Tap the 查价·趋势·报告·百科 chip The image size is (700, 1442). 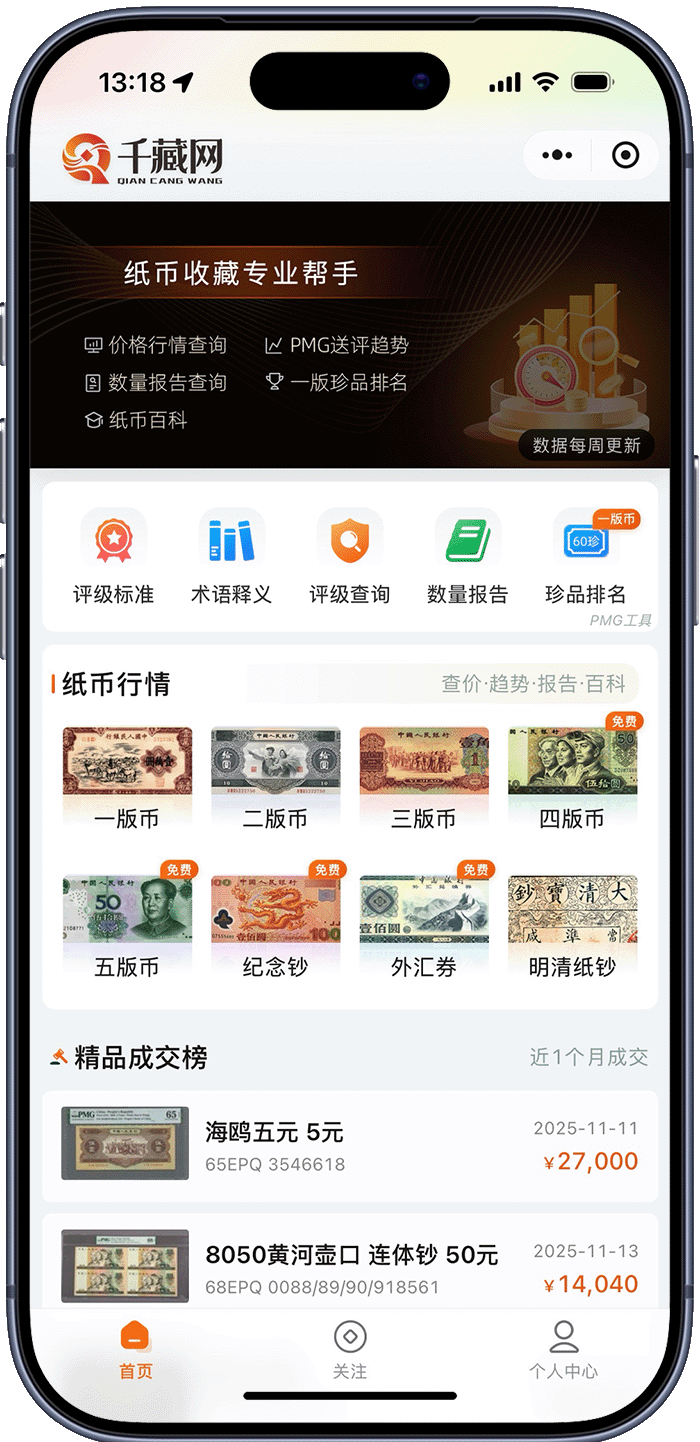click(x=533, y=684)
